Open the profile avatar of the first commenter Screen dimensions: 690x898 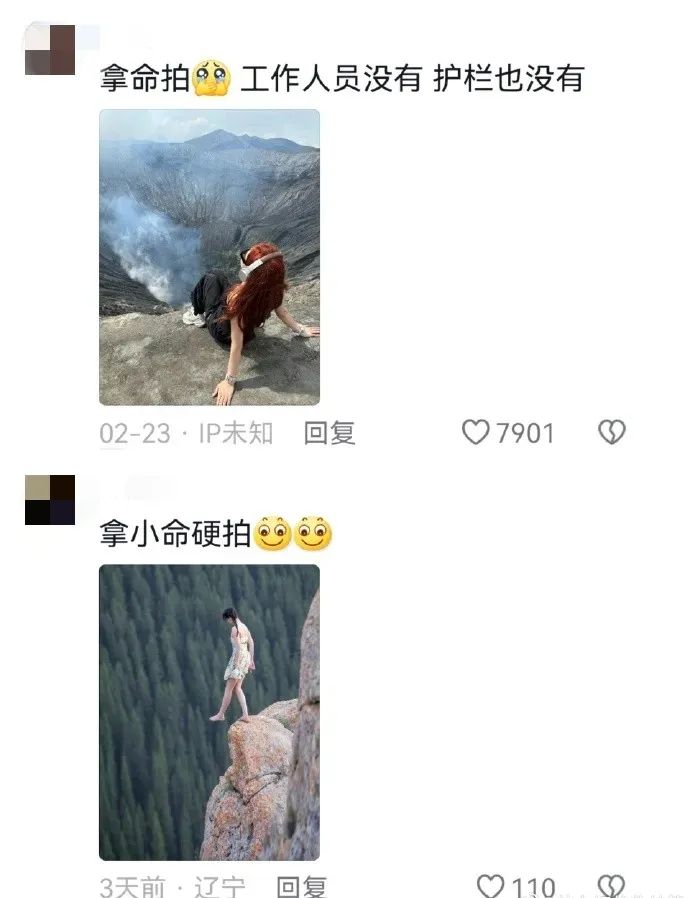(x=49, y=50)
